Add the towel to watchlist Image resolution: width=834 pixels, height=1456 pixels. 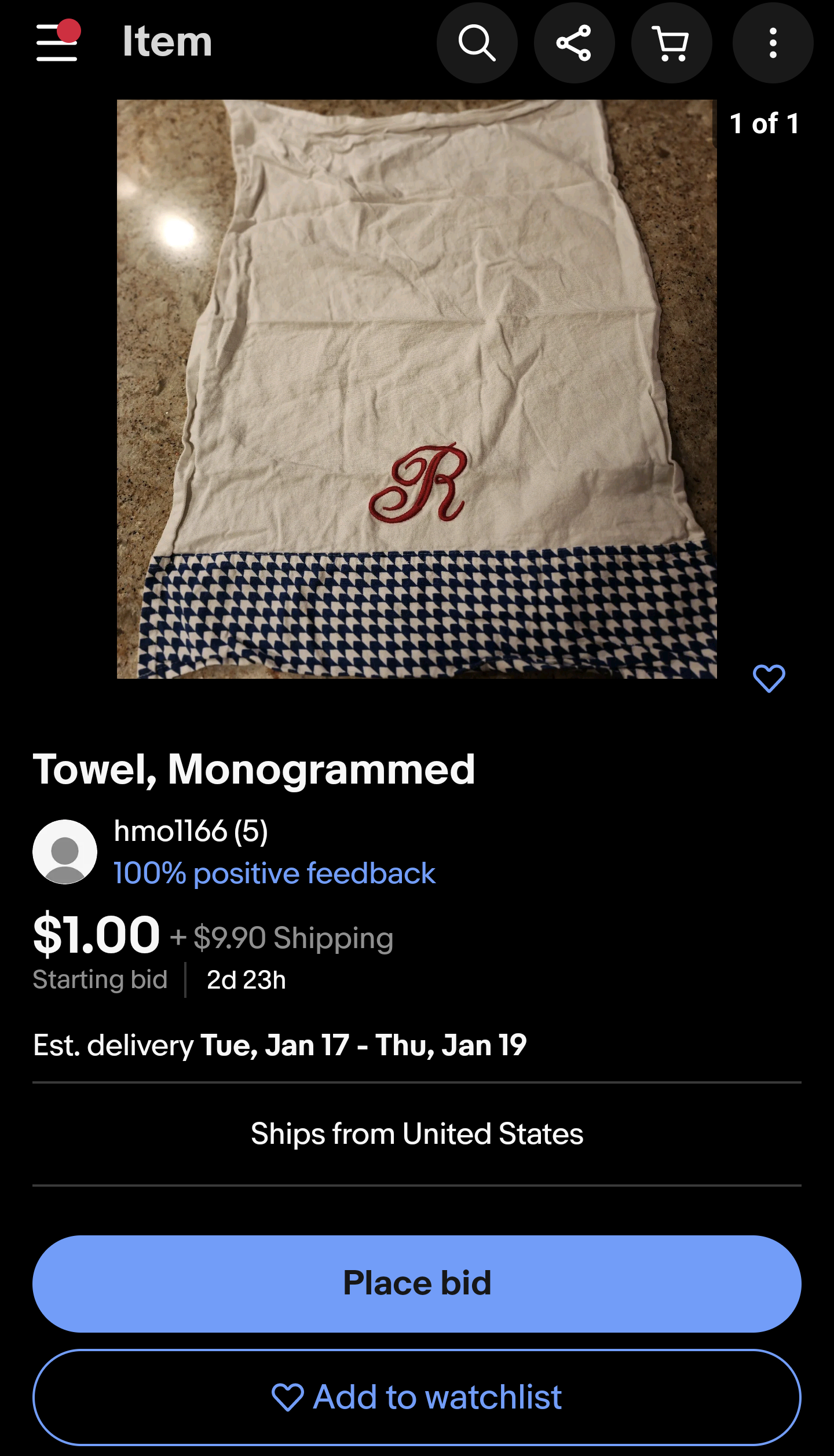pyautogui.click(x=416, y=1397)
